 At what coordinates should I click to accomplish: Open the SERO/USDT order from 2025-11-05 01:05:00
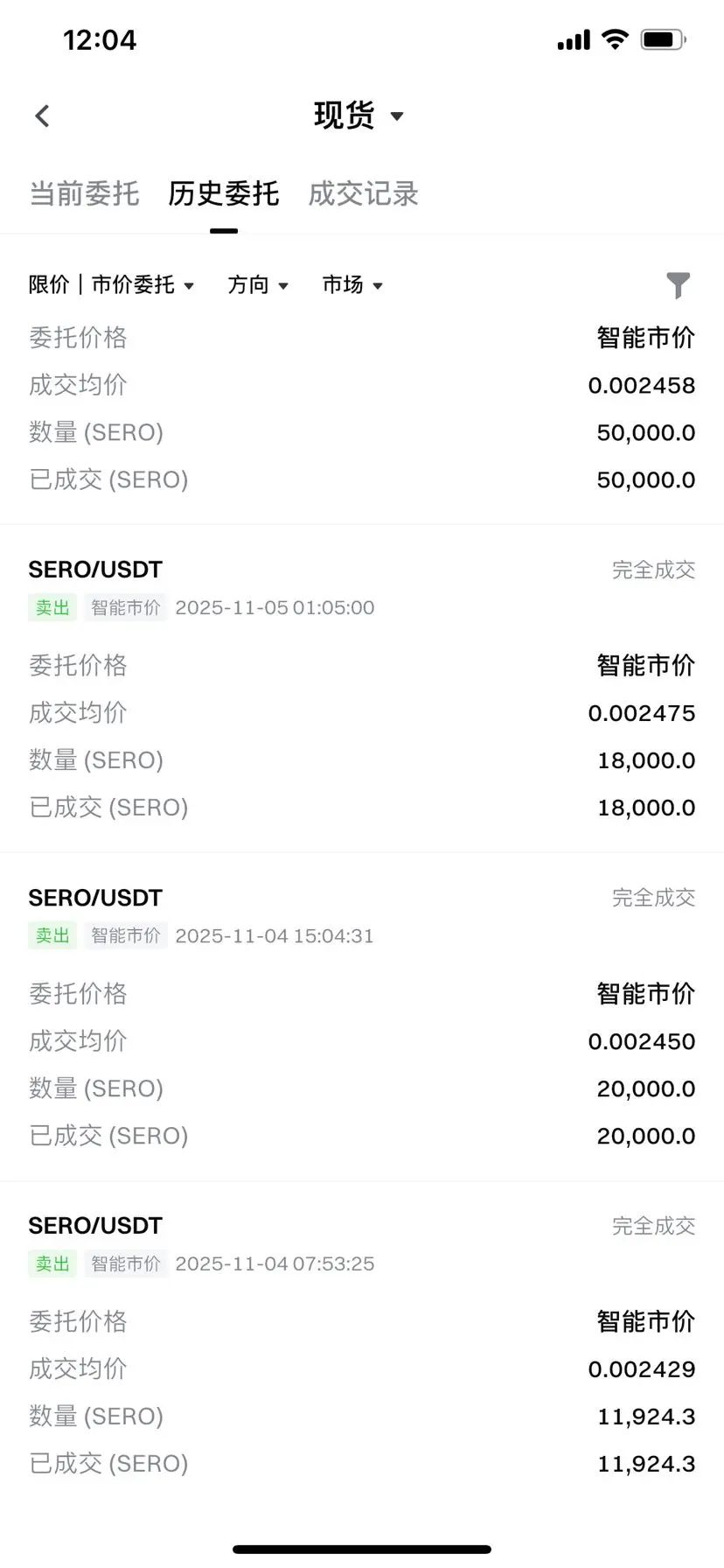pyautogui.click(x=362, y=688)
